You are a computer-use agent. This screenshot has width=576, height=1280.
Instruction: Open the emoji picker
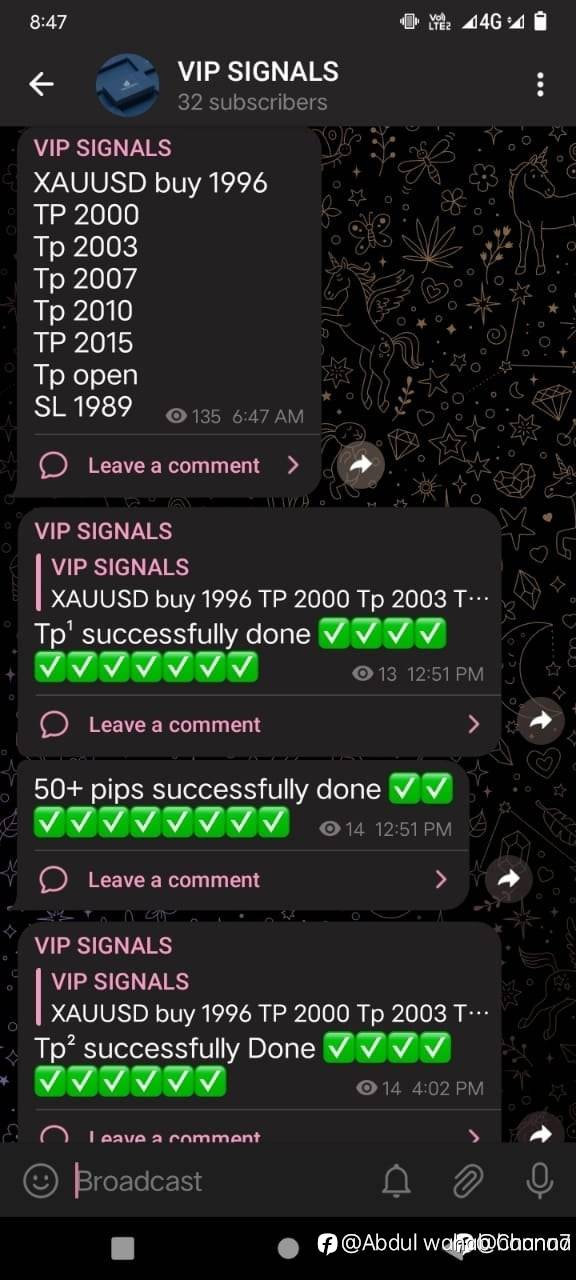(41, 1181)
